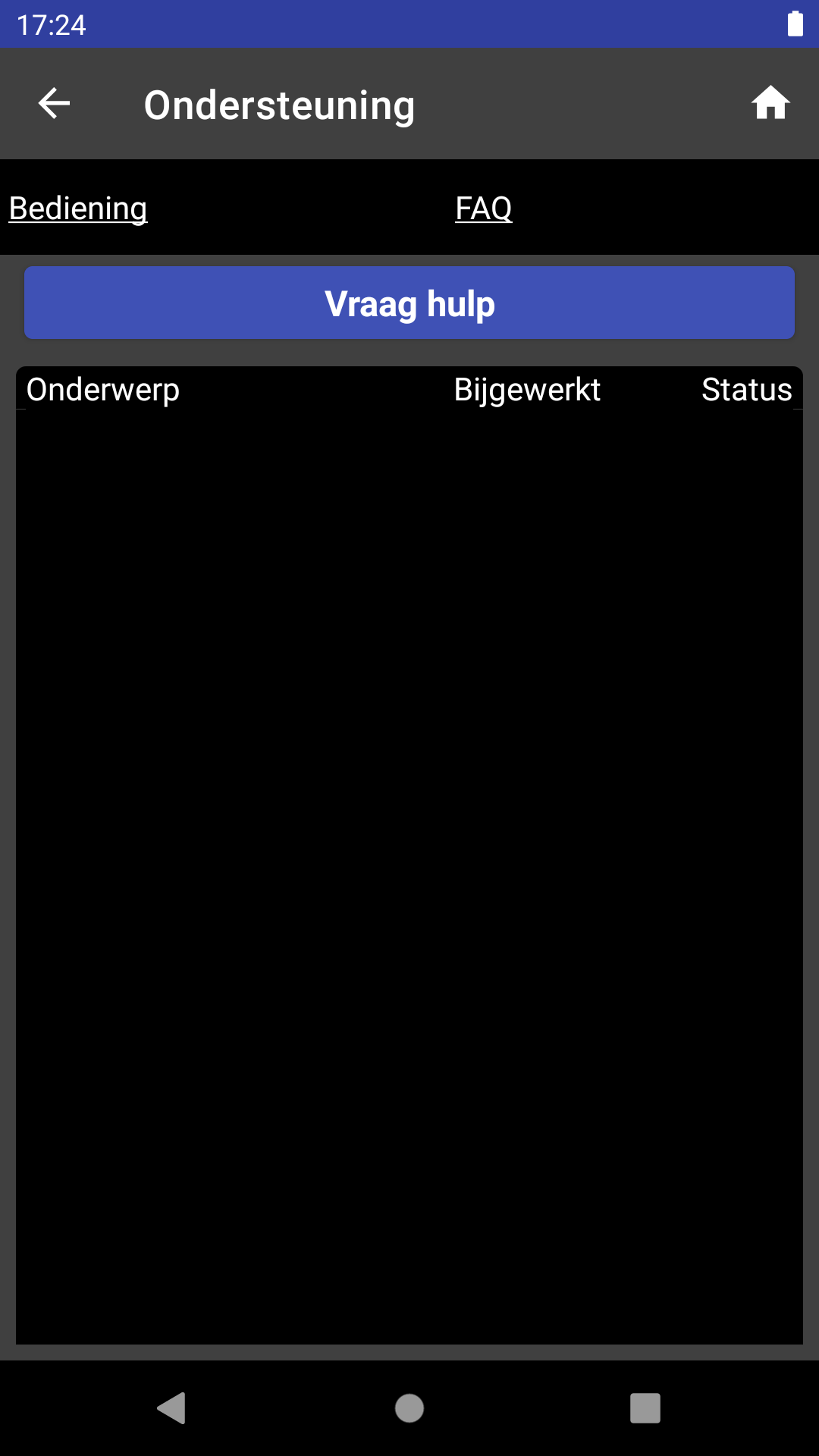Viewport: 819px width, 1456px height.
Task: Tap the Vraag hulp button
Action: pyautogui.click(x=409, y=303)
